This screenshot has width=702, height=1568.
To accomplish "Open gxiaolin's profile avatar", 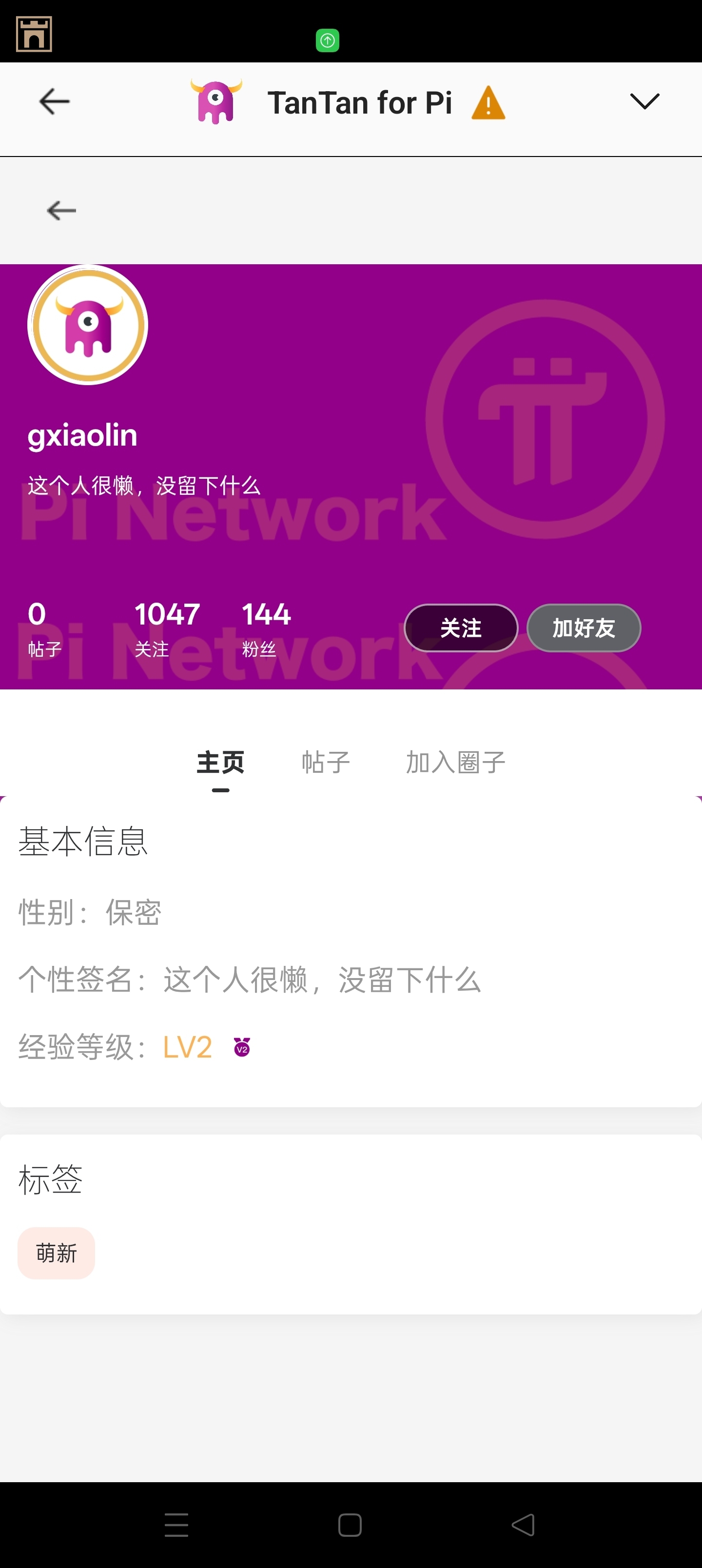I will [88, 324].
